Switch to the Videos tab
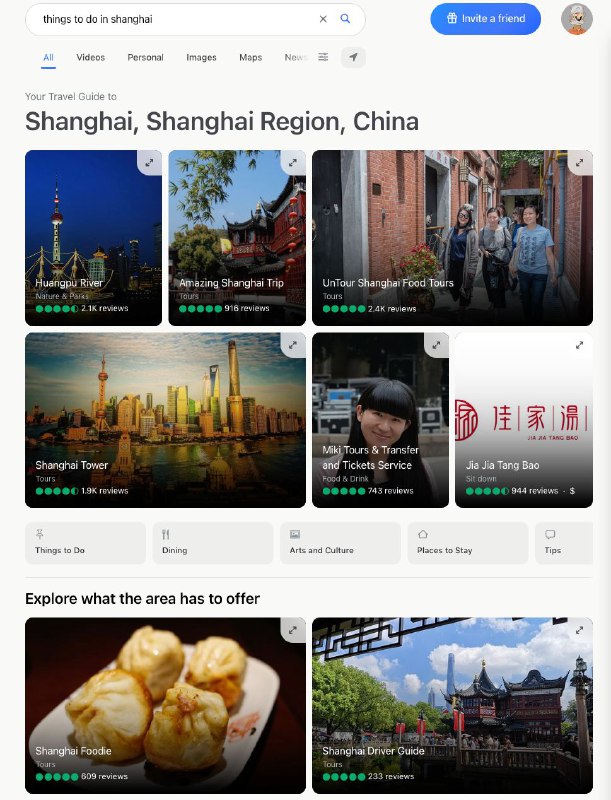This screenshot has width=611, height=800. point(90,58)
